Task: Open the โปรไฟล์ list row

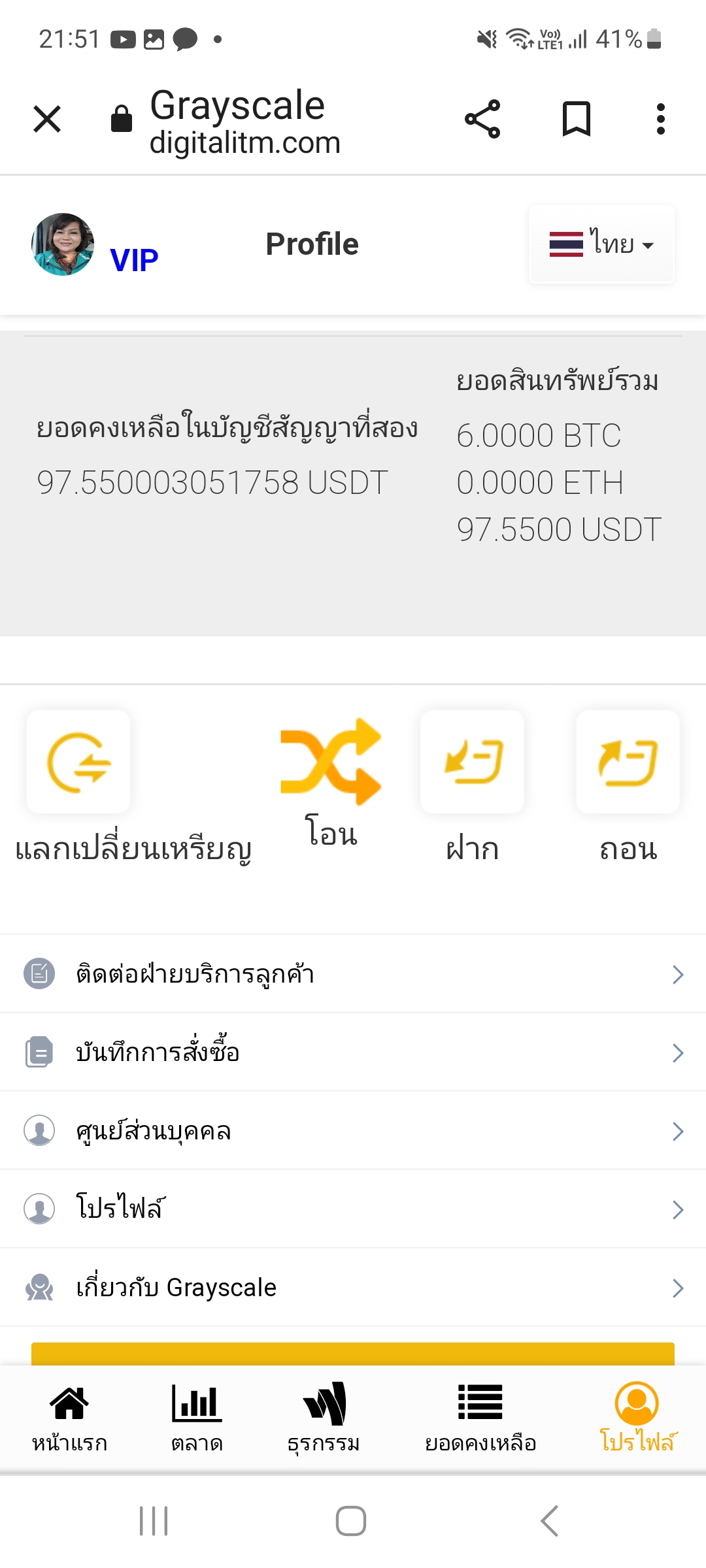Action: click(x=353, y=1209)
